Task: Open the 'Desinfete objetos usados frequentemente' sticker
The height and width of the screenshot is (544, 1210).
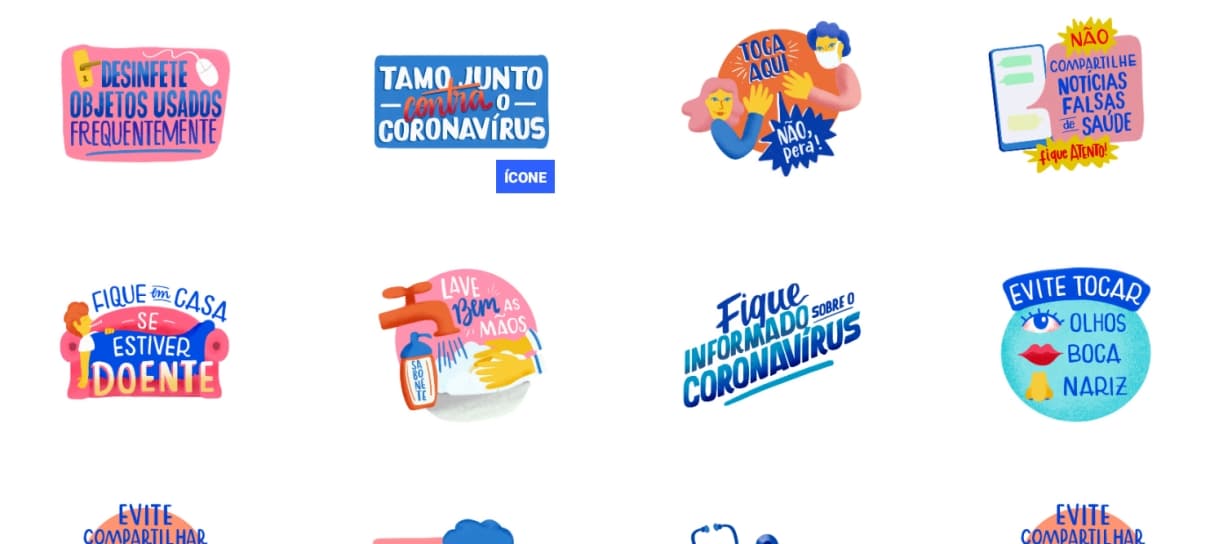Action: [x=146, y=102]
